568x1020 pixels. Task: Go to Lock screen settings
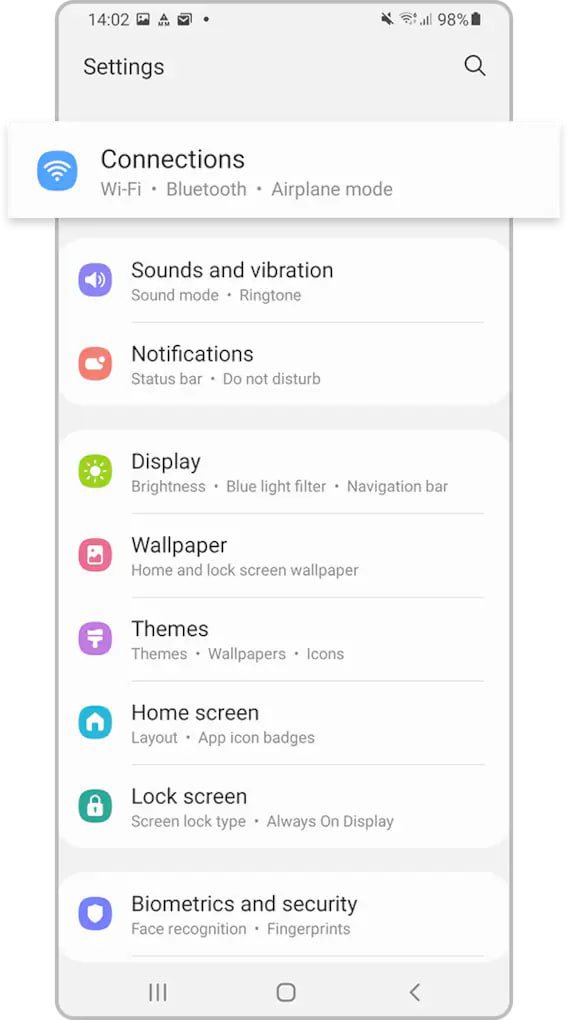[284, 807]
